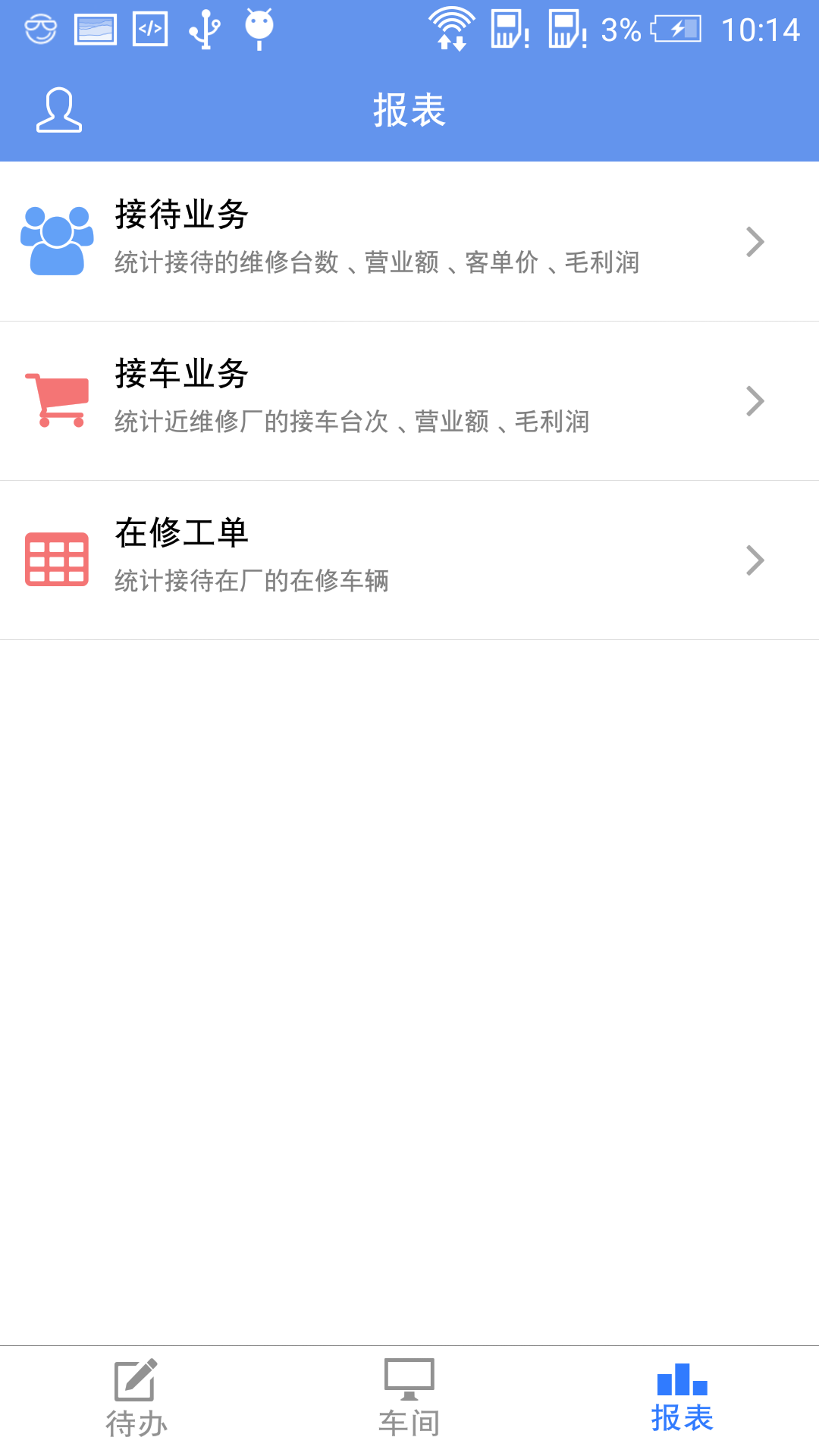Open the user profile icon
The height and width of the screenshot is (1456, 819).
tap(59, 111)
